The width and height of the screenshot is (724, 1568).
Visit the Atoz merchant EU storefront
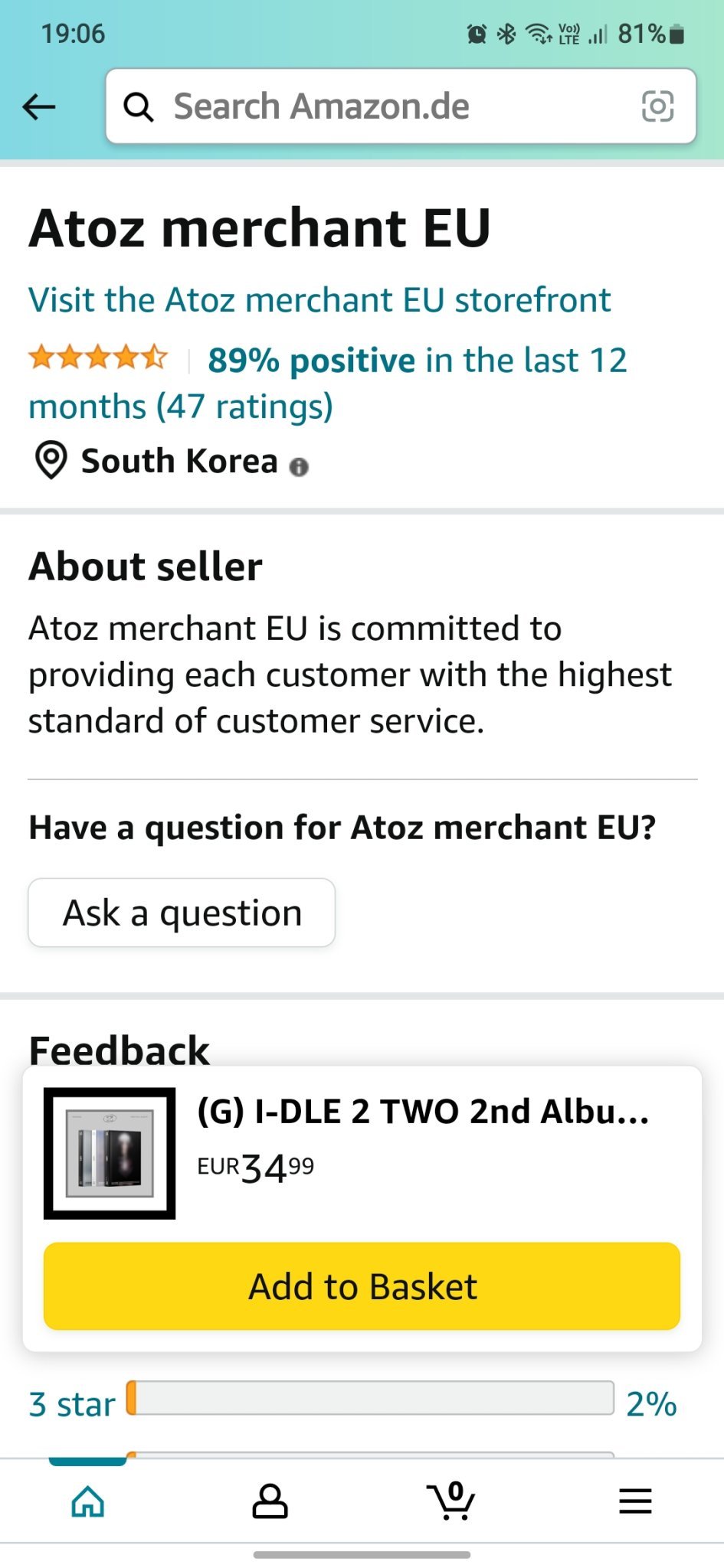click(319, 299)
